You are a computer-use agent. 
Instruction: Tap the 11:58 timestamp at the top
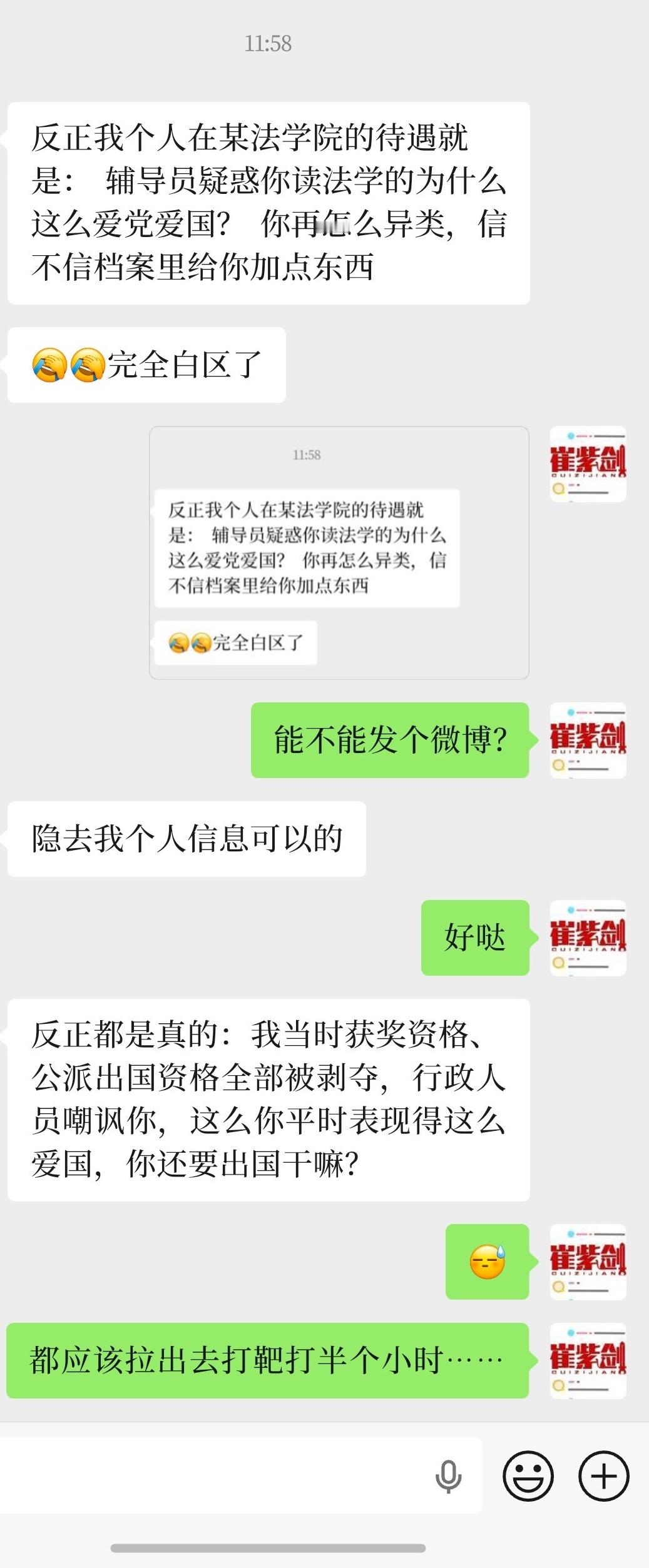[269, 43]
